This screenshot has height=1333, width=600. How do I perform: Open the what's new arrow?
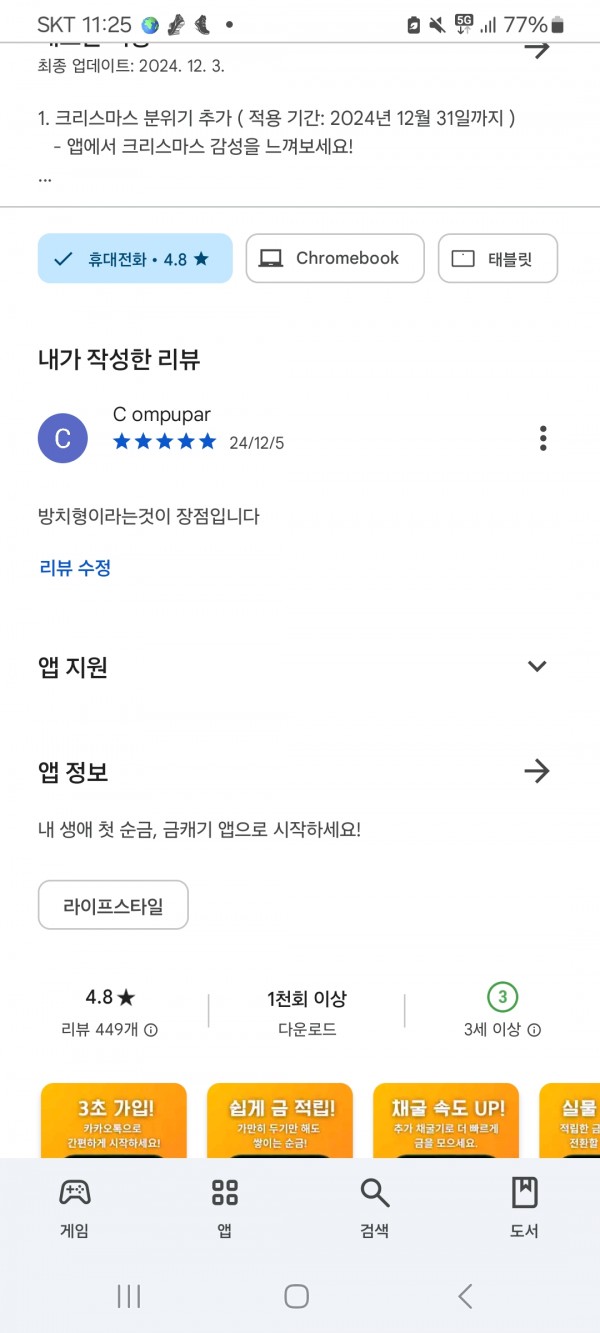(x=537, y=48)
